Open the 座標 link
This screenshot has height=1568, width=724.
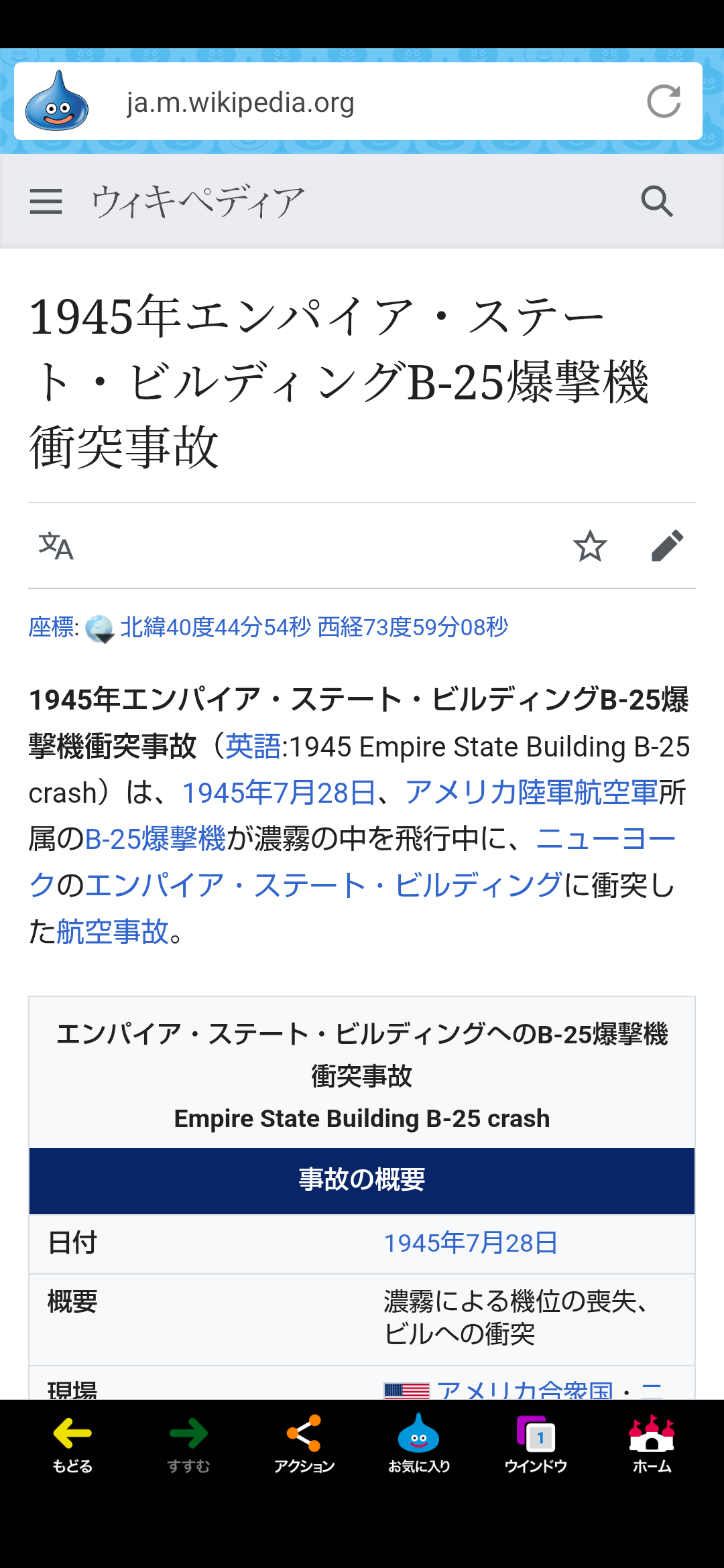click(51, 628)
